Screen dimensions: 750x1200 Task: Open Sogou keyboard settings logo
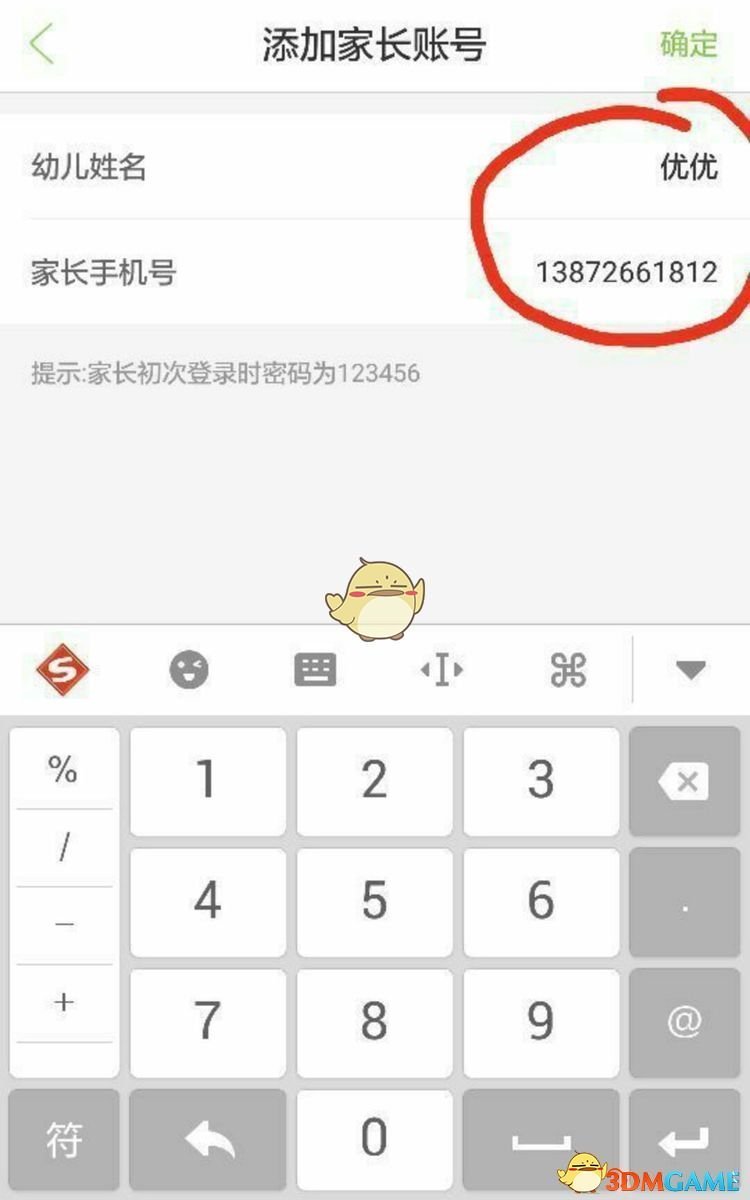63,669
